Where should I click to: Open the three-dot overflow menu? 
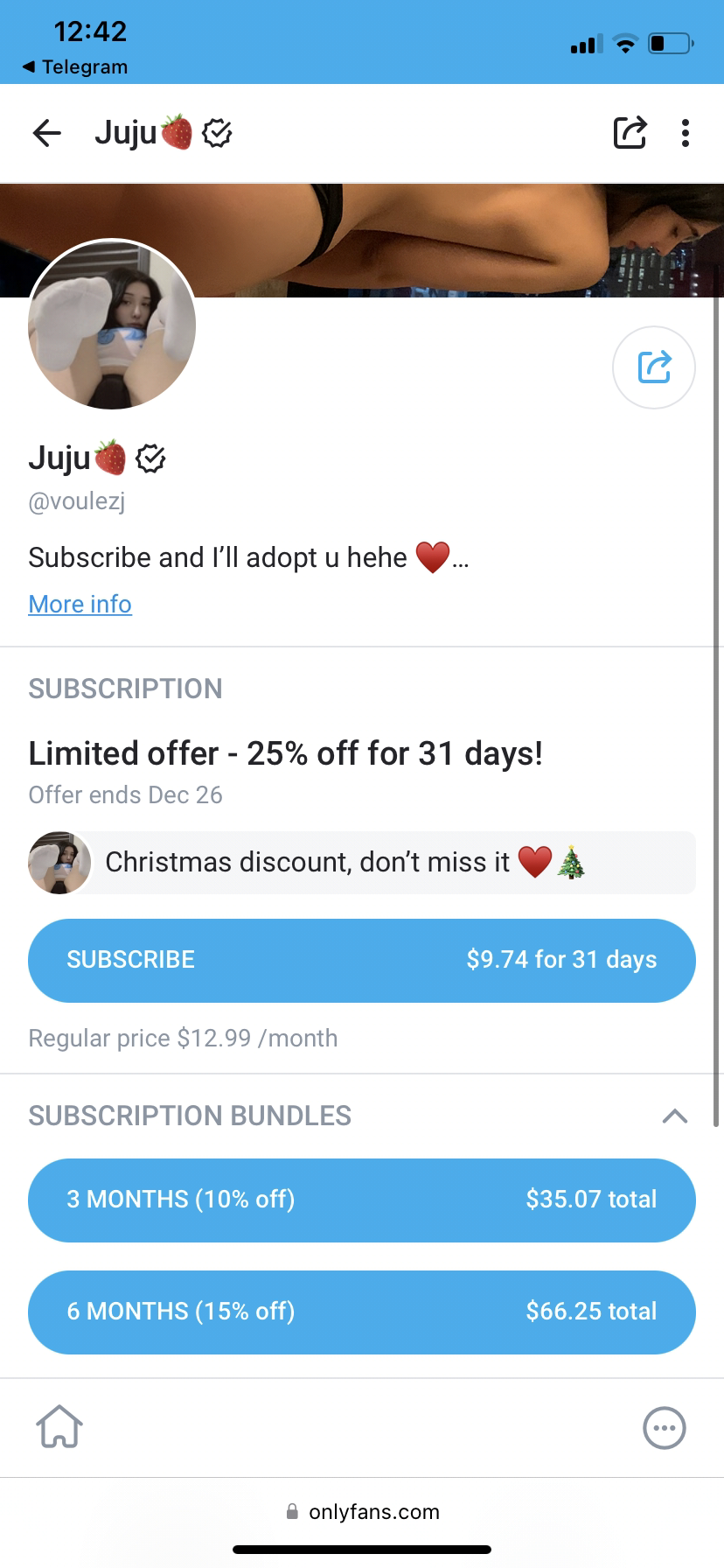[x=686, y=133]
